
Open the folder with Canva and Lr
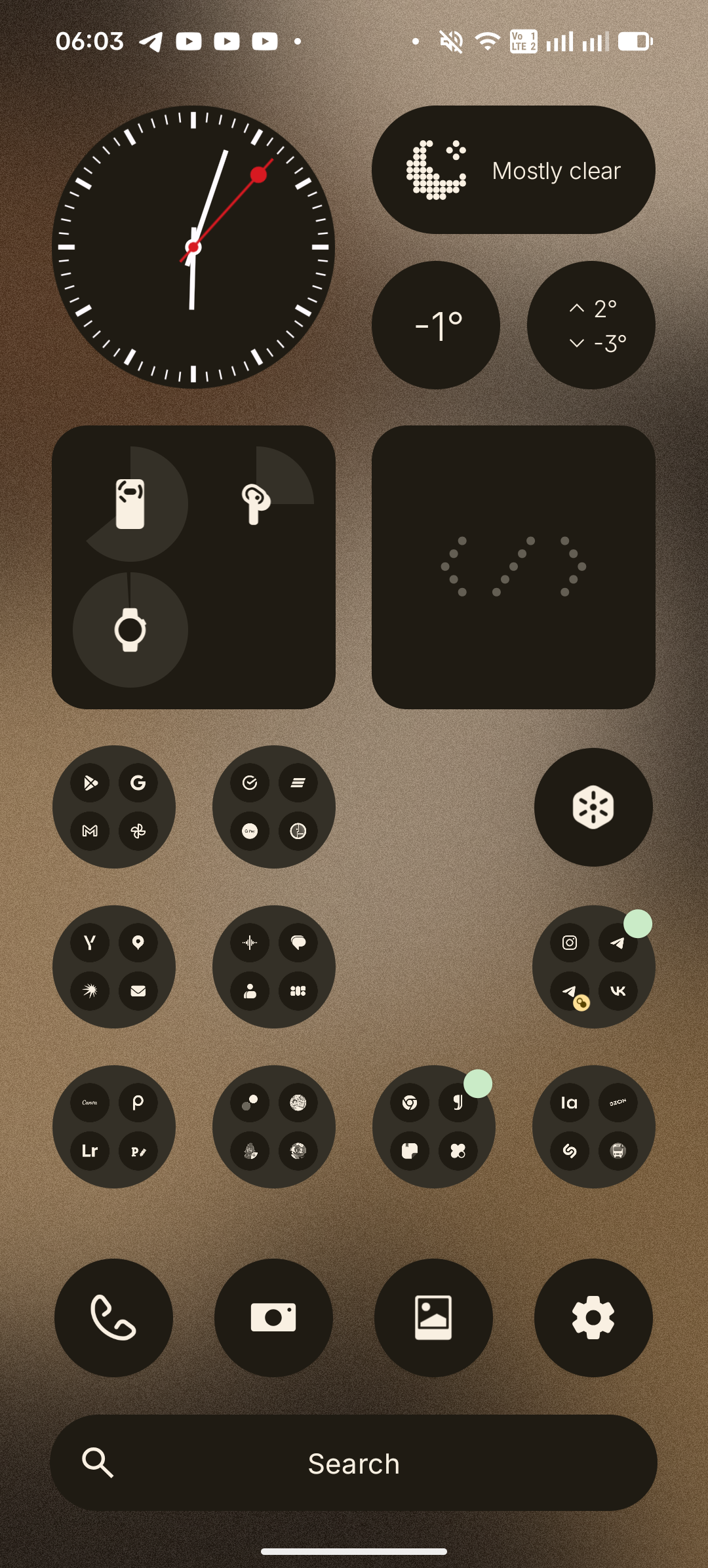[x=114, y=1127]
